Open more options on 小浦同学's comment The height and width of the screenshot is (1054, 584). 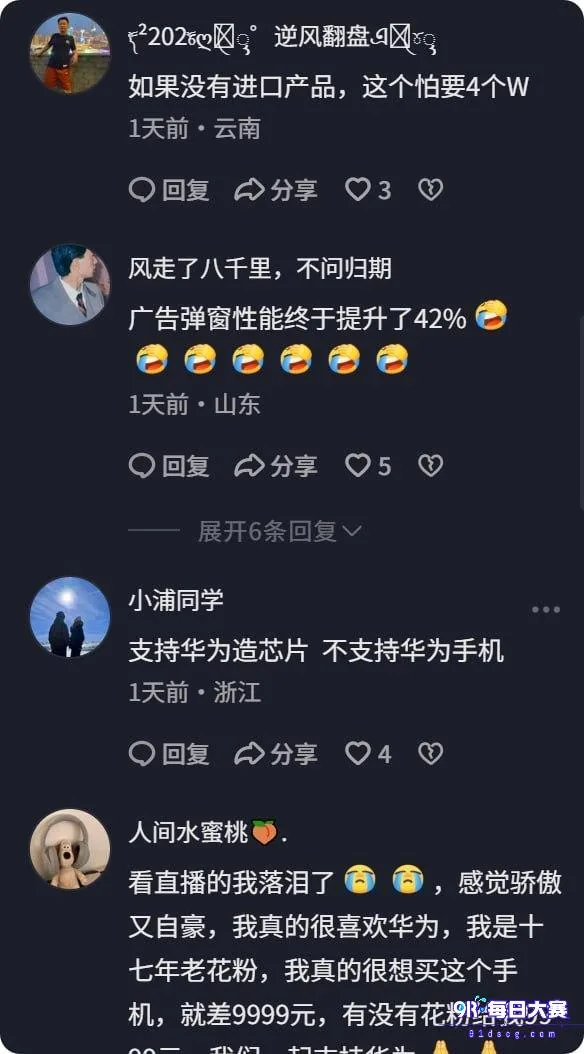click(x=546, y=610)
